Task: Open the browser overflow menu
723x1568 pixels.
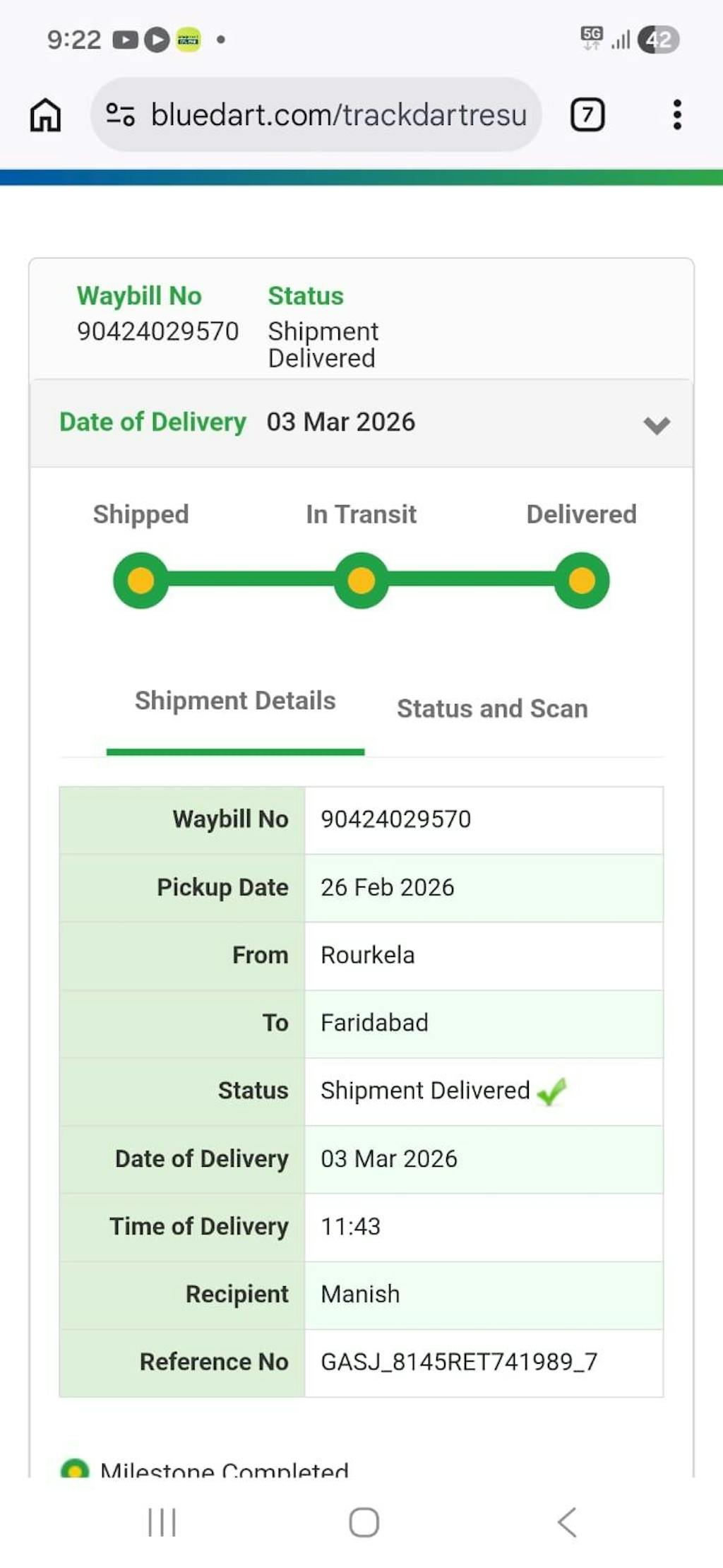Action: point(676,115)
